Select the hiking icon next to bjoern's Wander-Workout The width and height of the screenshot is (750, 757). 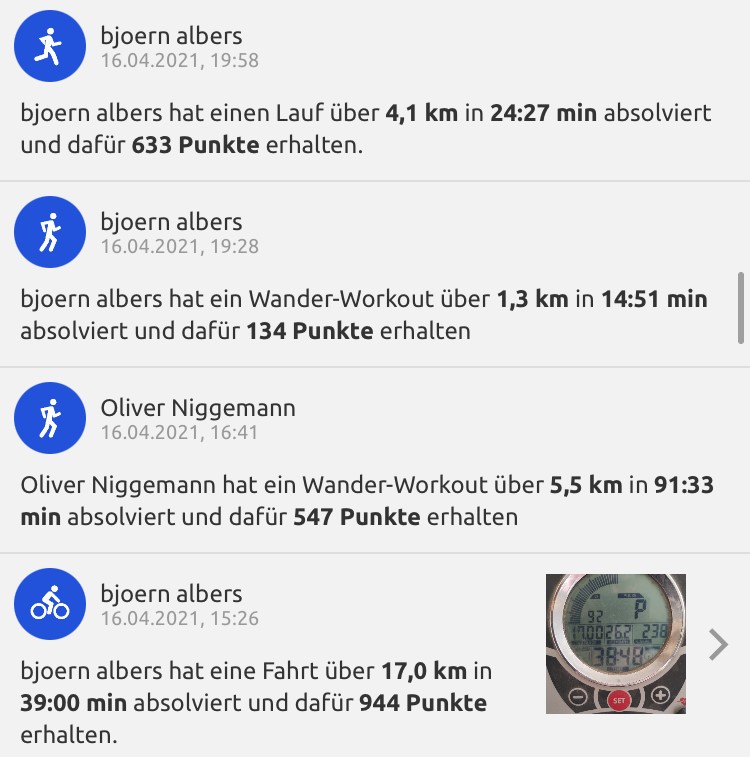pyautogui.click(x=50, y=231)
